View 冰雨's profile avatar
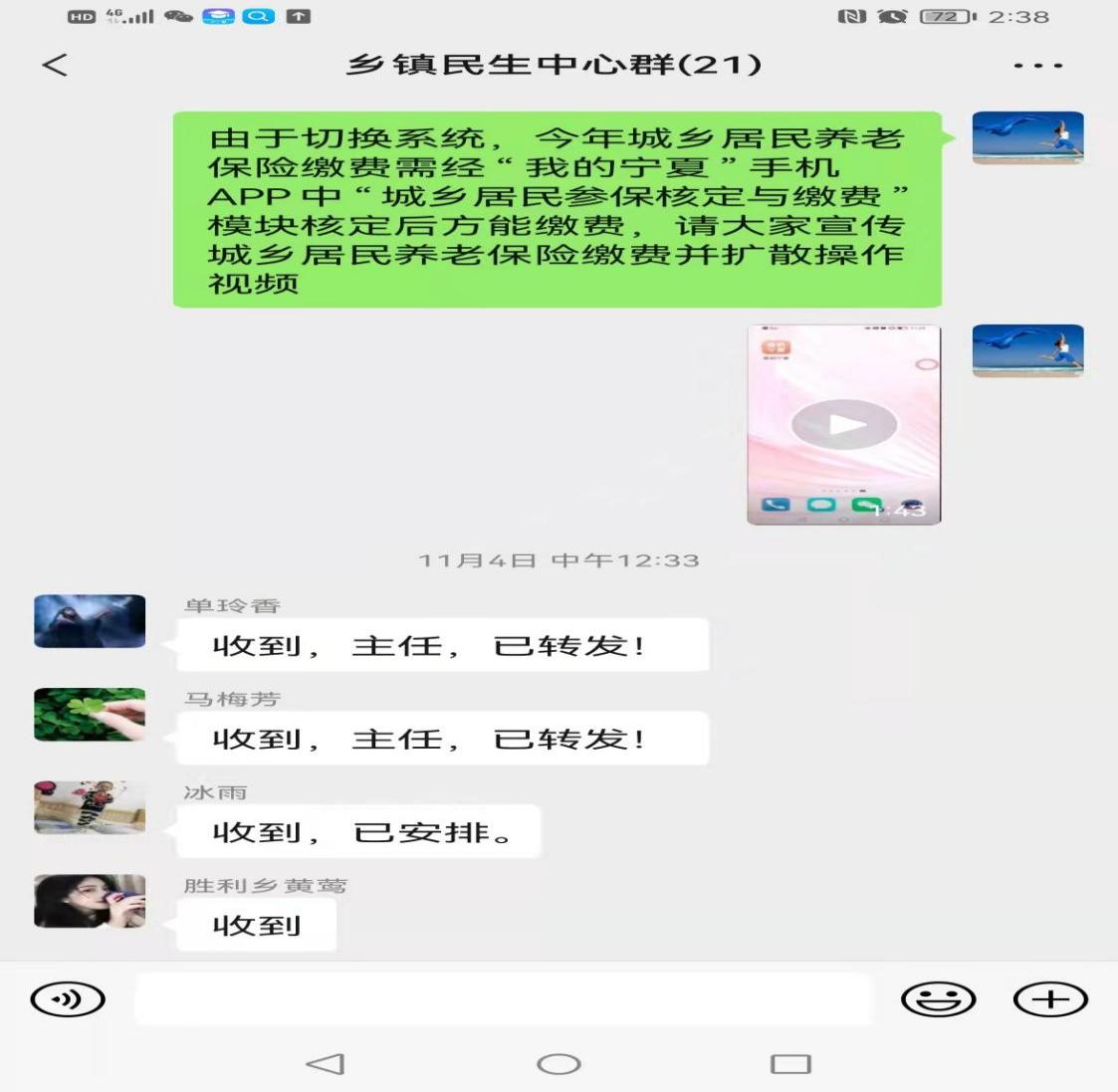1118x1092 pixels. tap(90, 807)
